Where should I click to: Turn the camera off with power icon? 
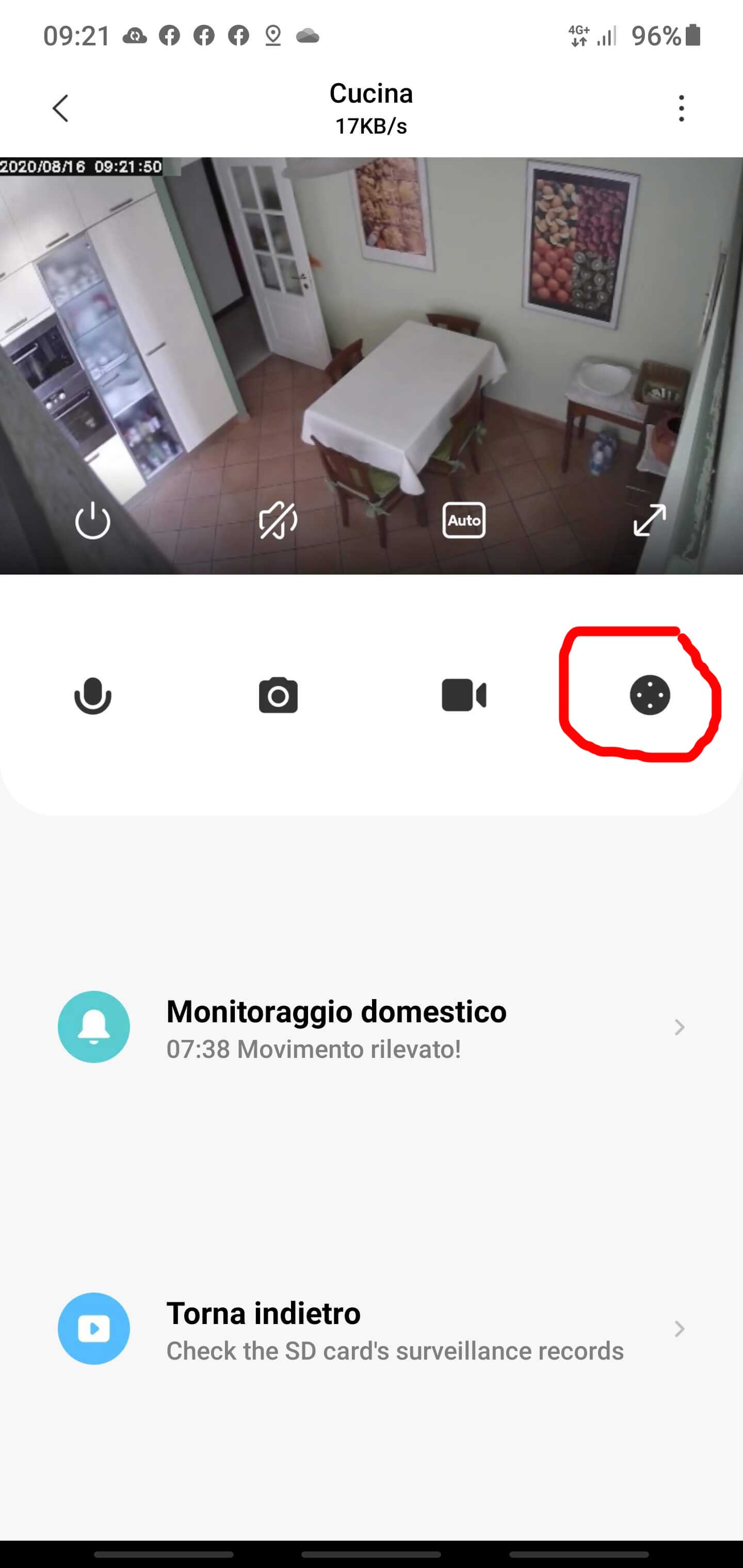[92, 520]
